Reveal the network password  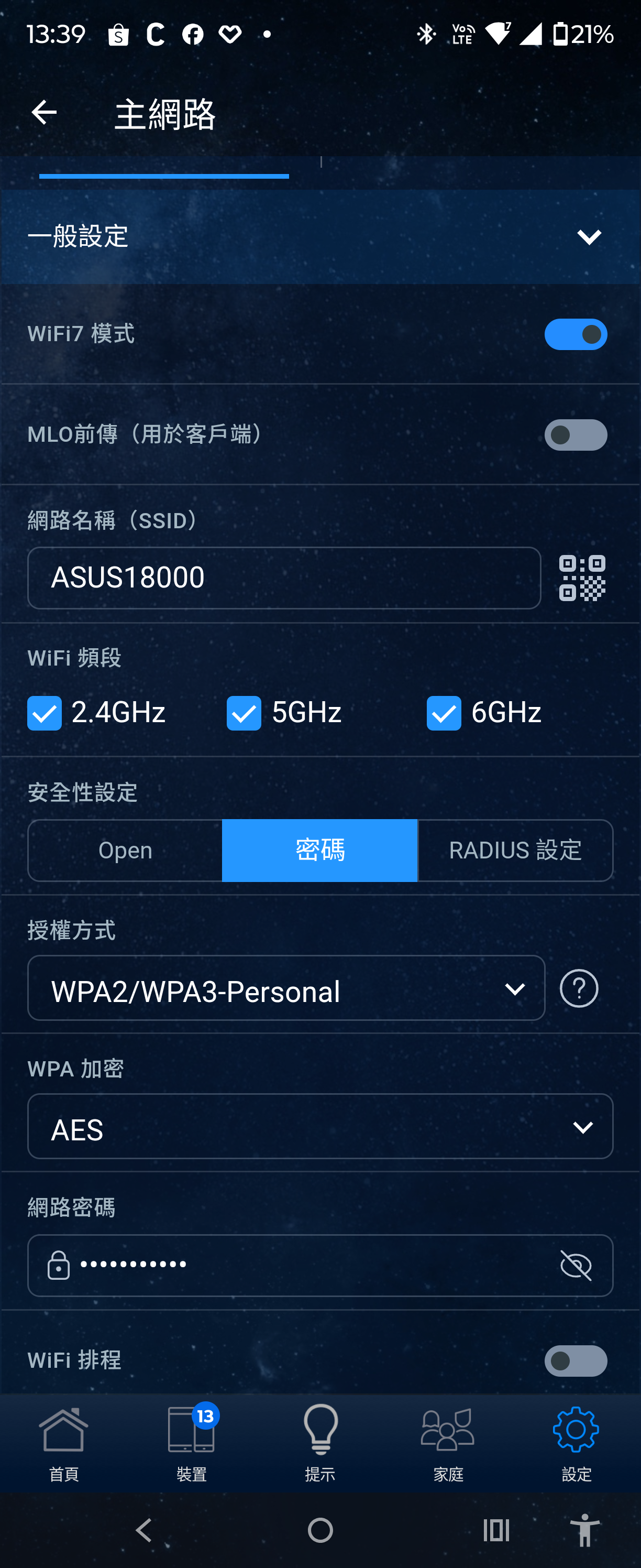(576, 1266)
